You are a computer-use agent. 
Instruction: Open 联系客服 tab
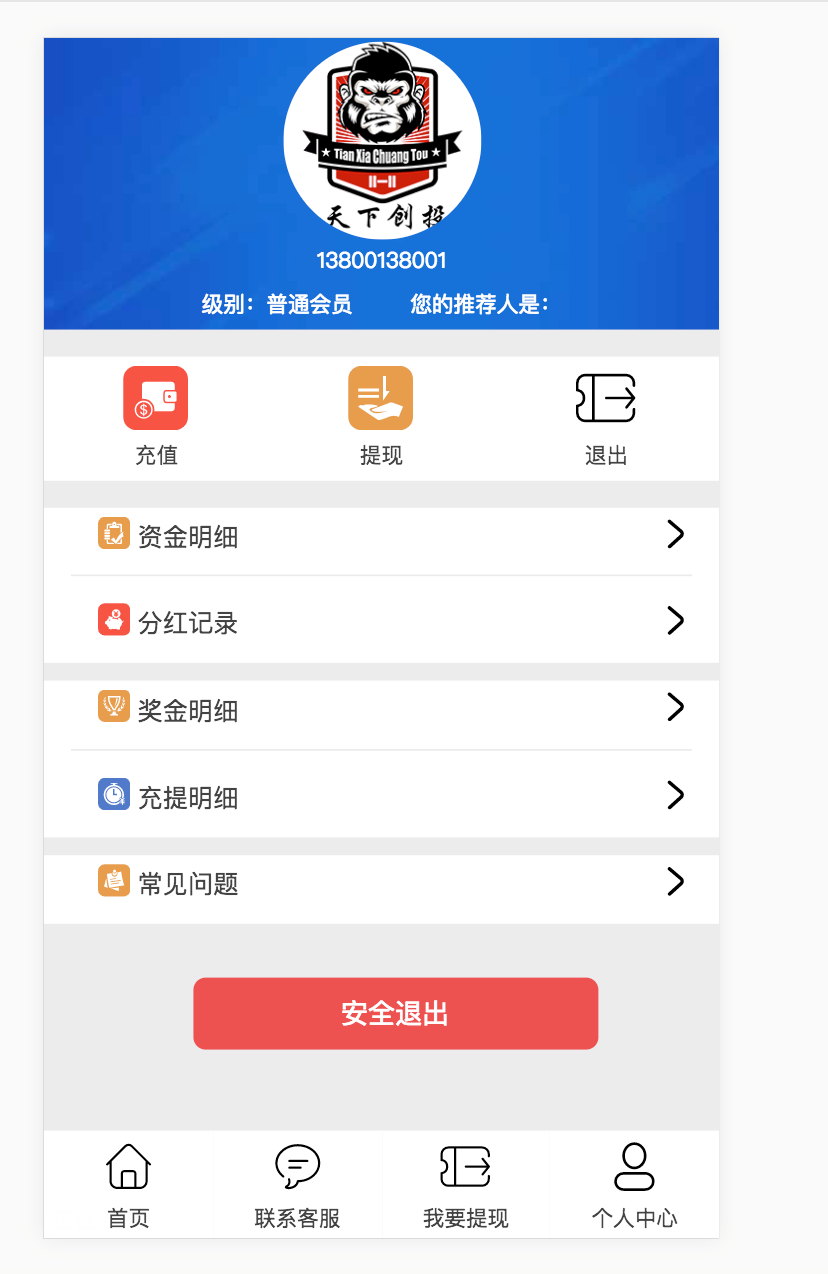point(297,1185)
